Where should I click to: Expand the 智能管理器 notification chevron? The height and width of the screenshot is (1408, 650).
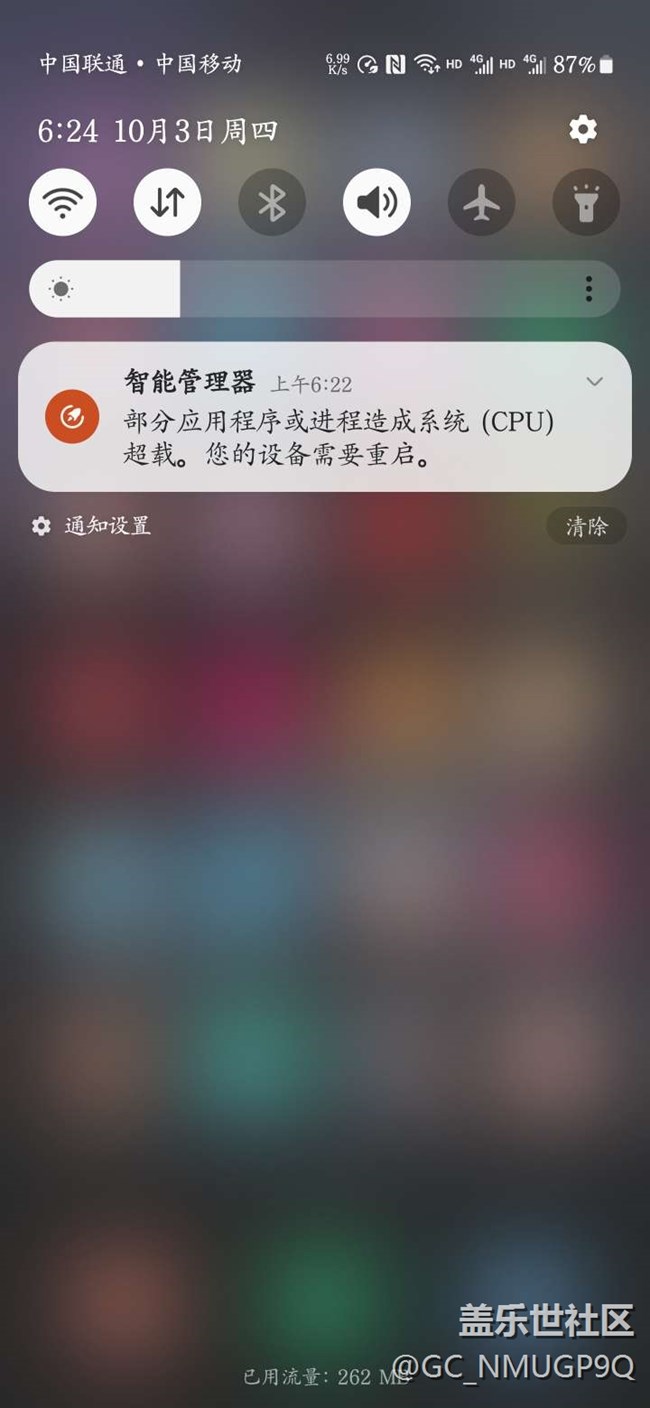pyautogui.click(x=595, y=382)
